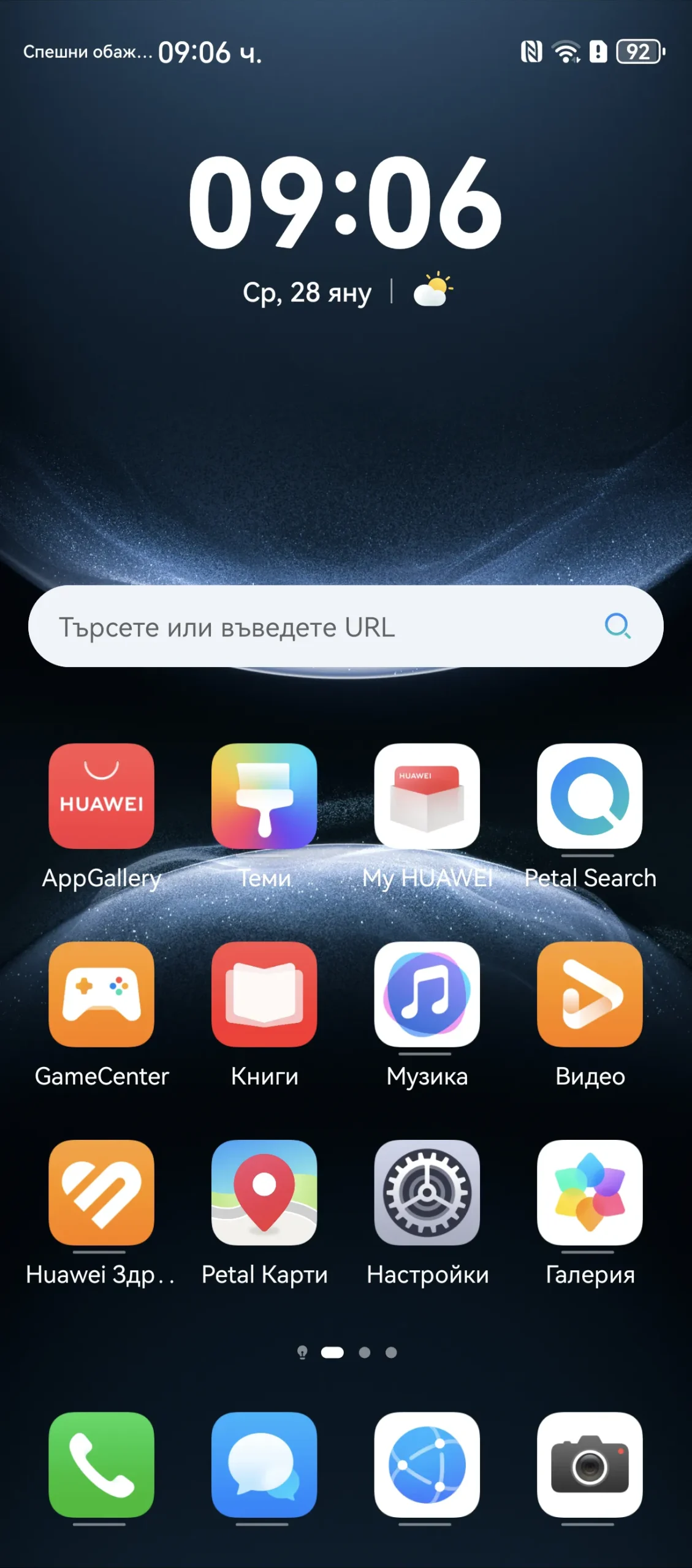Launch the Музика app
The width and height of the screenshot is (692, 1568).
pos(427,993)
